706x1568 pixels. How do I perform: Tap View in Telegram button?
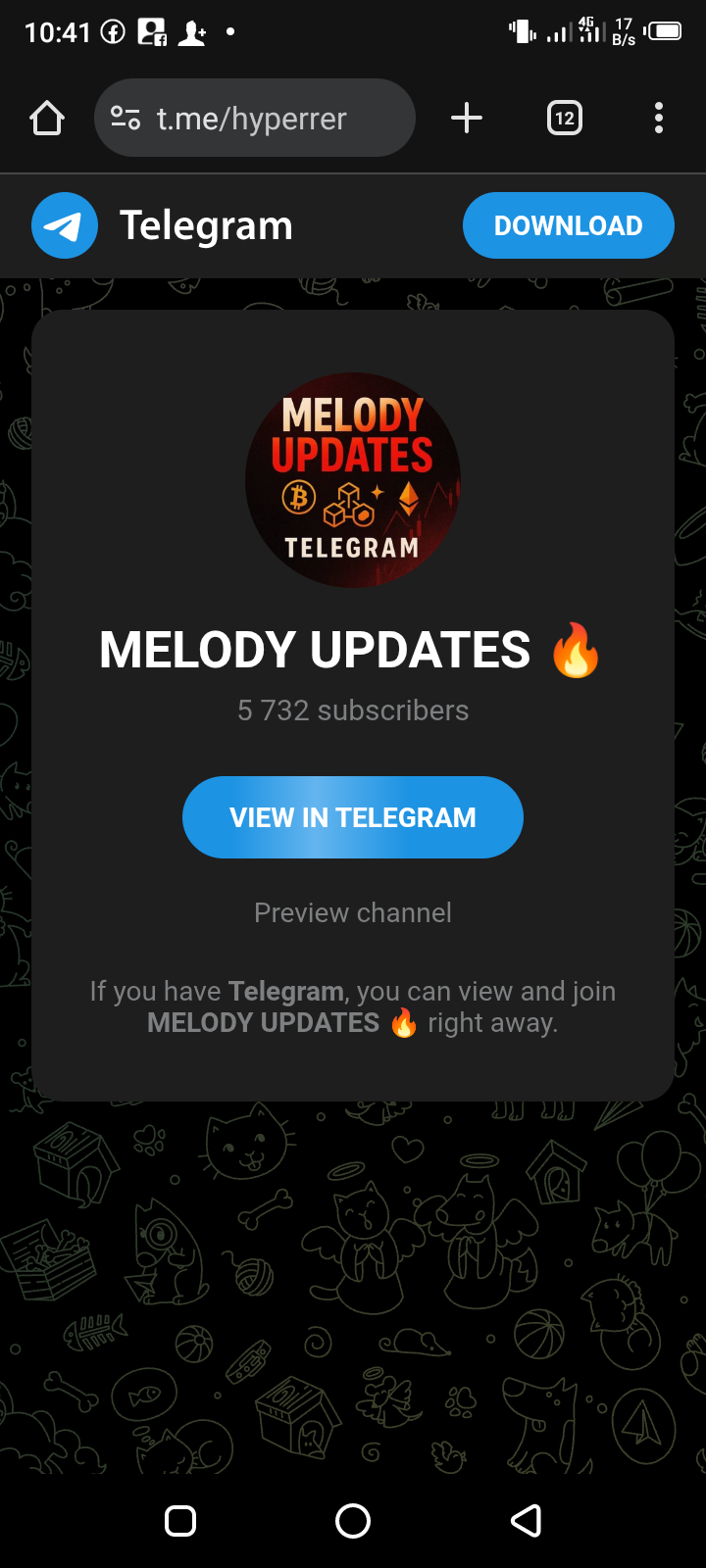tap(353, 817)
